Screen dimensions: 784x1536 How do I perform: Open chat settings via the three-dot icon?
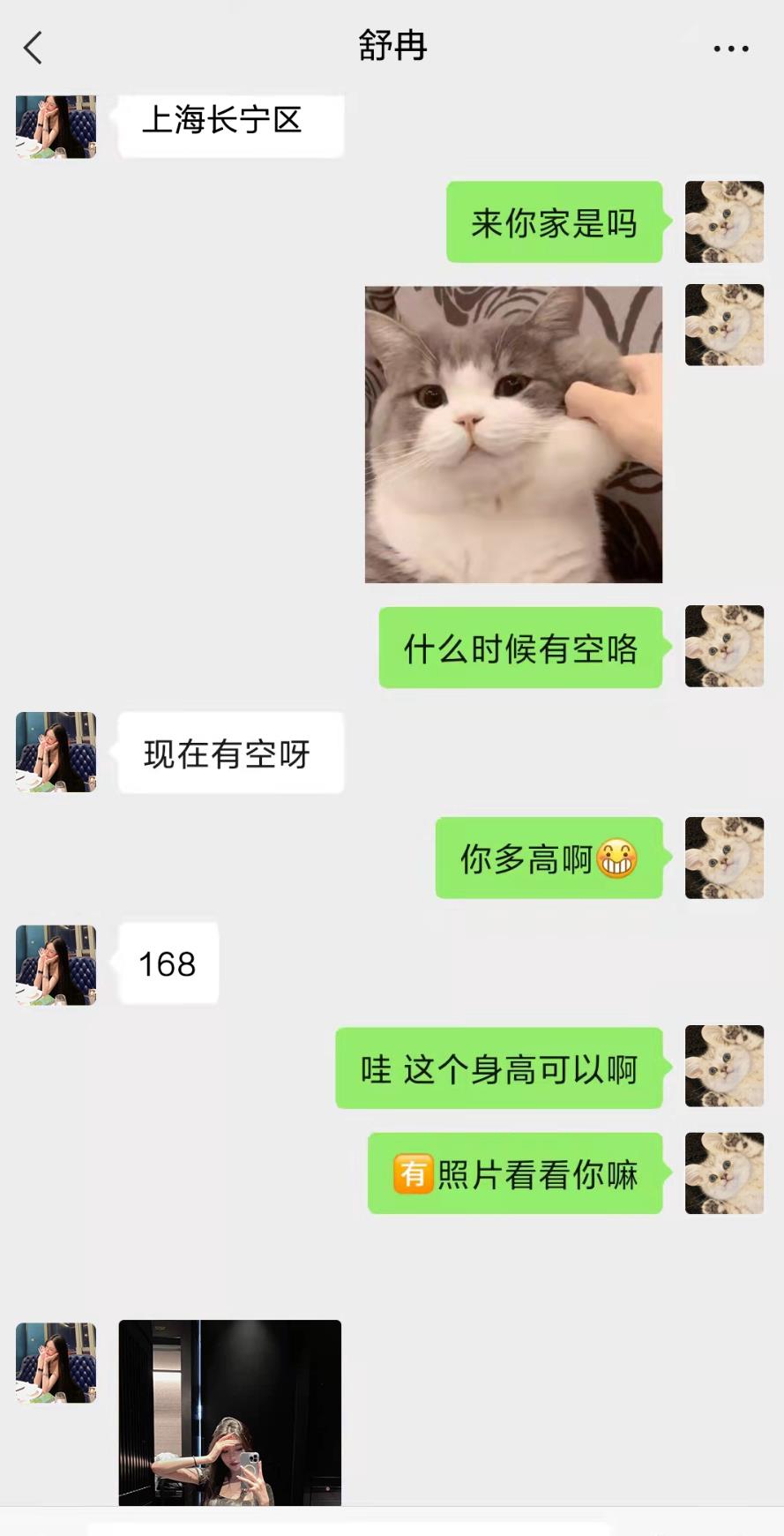click(728, 49)
